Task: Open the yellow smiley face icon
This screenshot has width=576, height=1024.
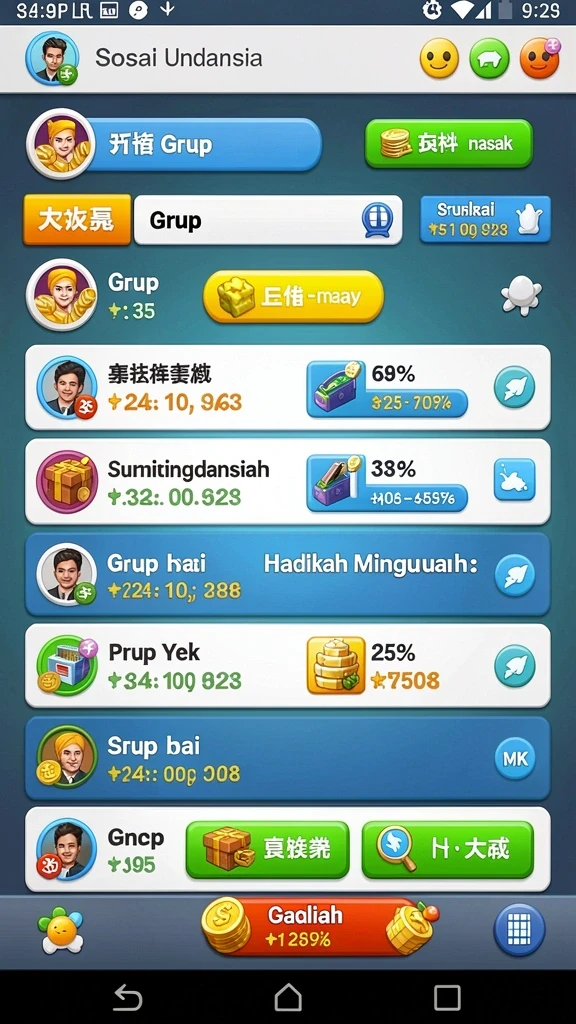Action: click(x=439, y=59)
